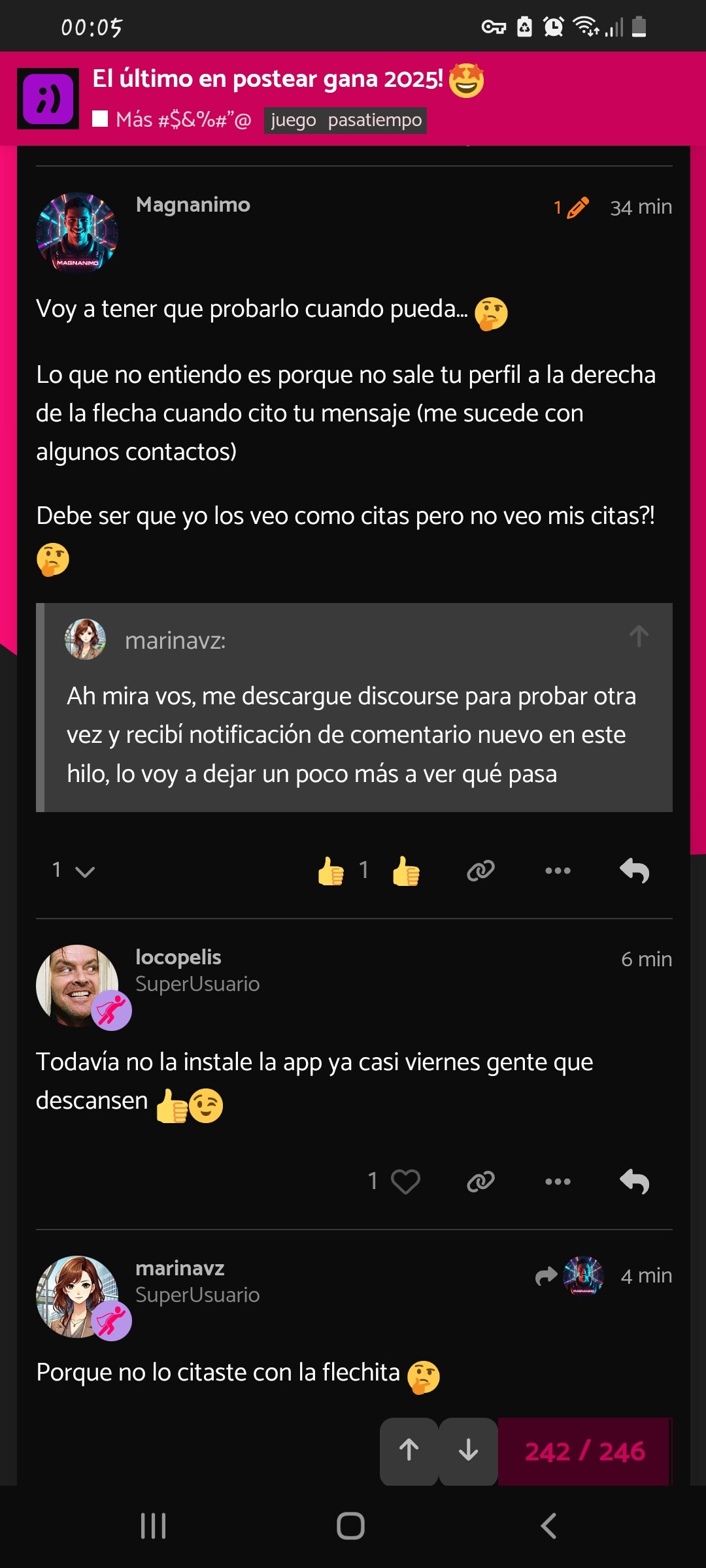Open Magnanimo's profile avatar
The width and height of the screenshot is (706, 1568).
[77, 233]
